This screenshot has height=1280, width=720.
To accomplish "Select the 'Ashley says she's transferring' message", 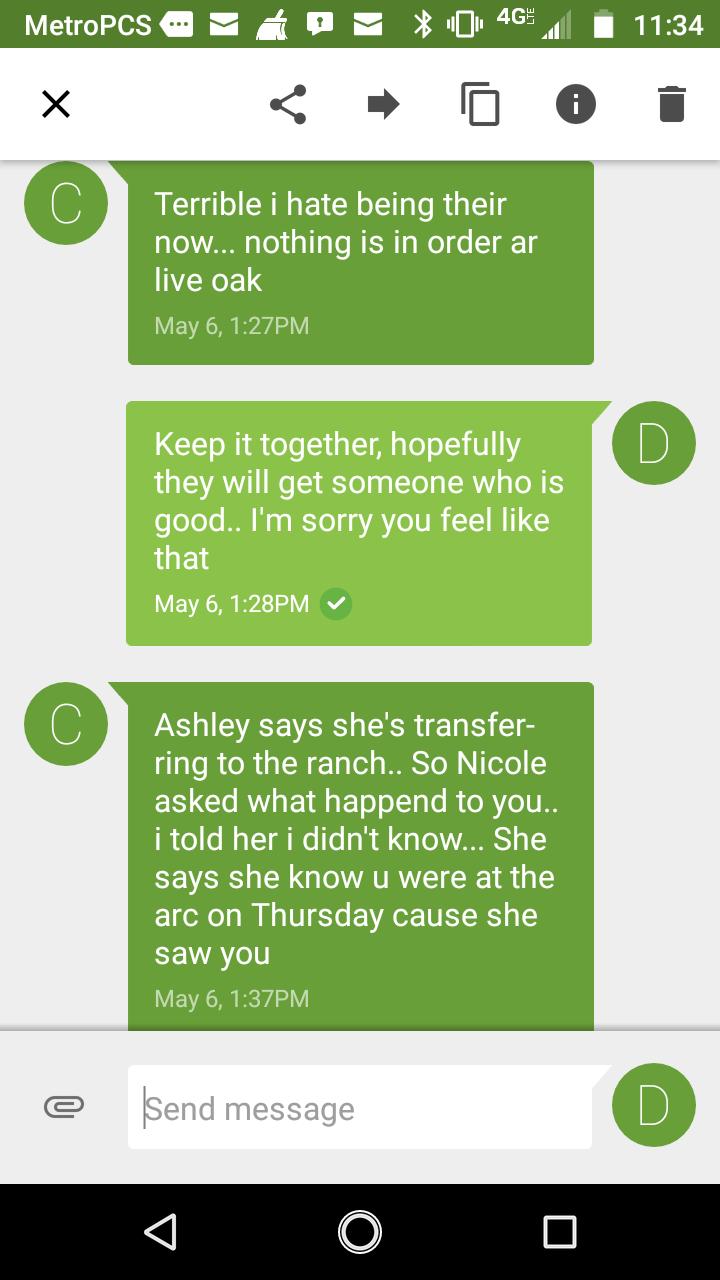I will [360, 855].
